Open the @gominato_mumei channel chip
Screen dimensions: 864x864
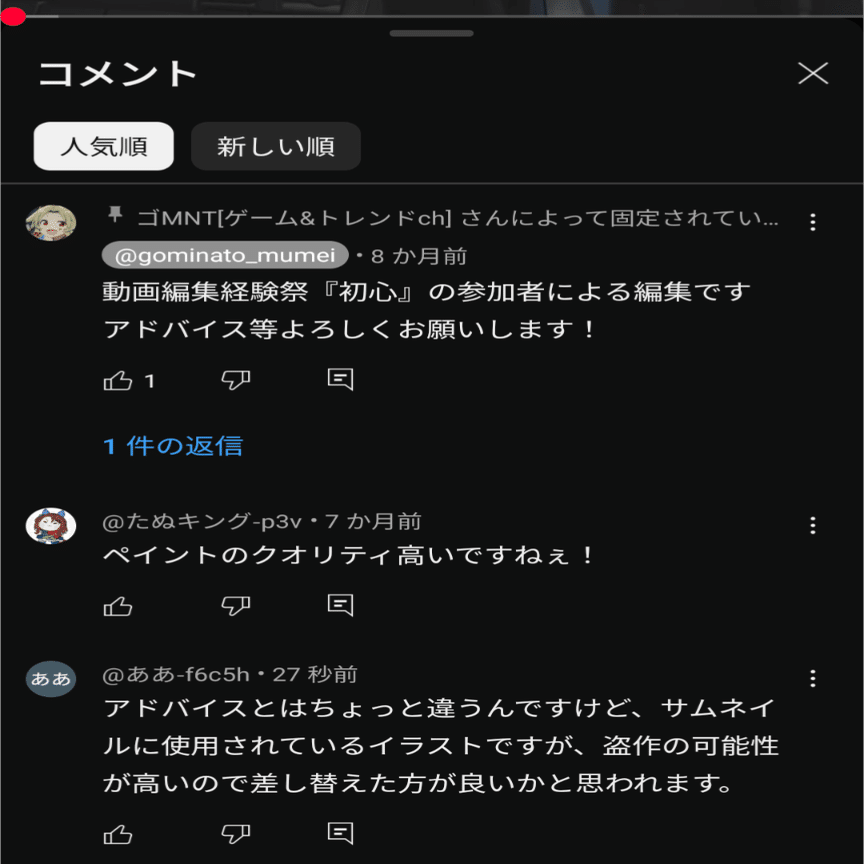pos(225,256)
